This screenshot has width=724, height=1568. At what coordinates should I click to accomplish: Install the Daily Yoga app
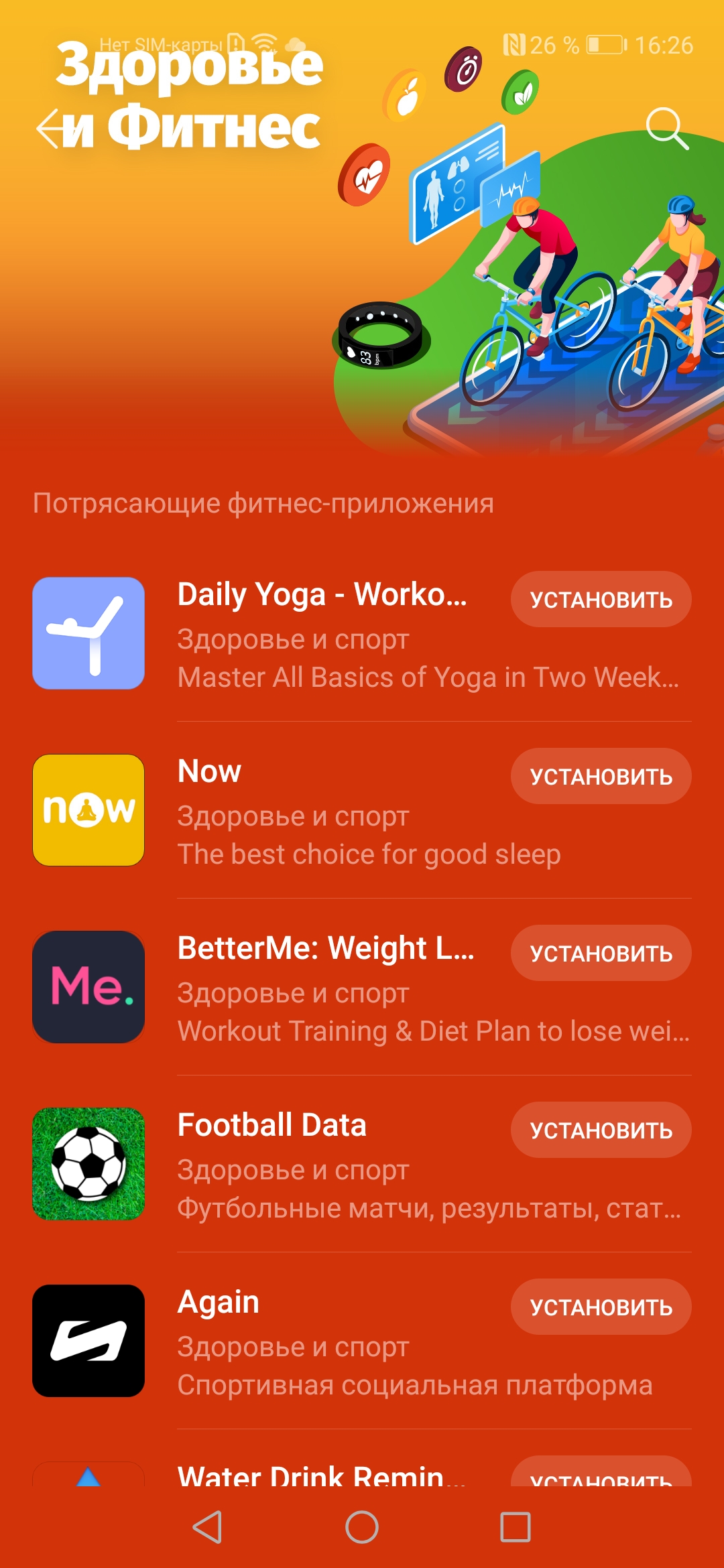601,599
